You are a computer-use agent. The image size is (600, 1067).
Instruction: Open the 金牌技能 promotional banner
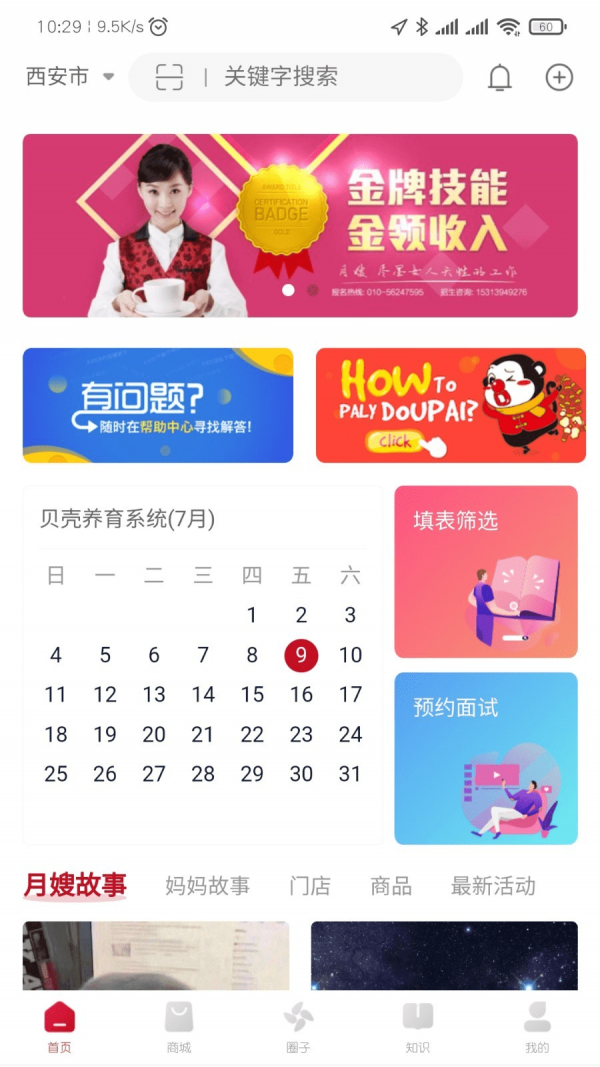(x=300, y=225)
